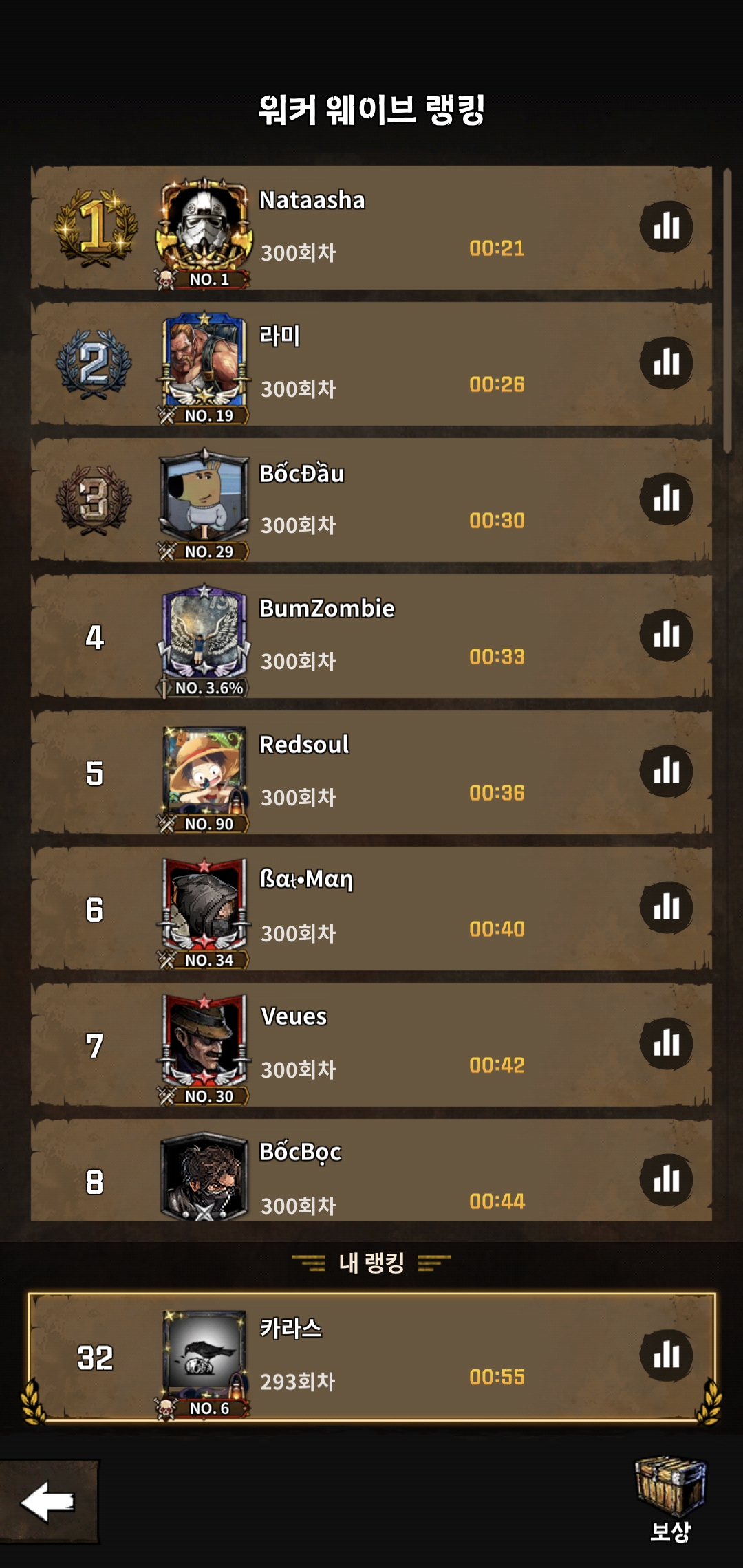Open BốcĐầu's stats chart icon
This screenshot has width=743, height=1568.
[x=666, y=499]
